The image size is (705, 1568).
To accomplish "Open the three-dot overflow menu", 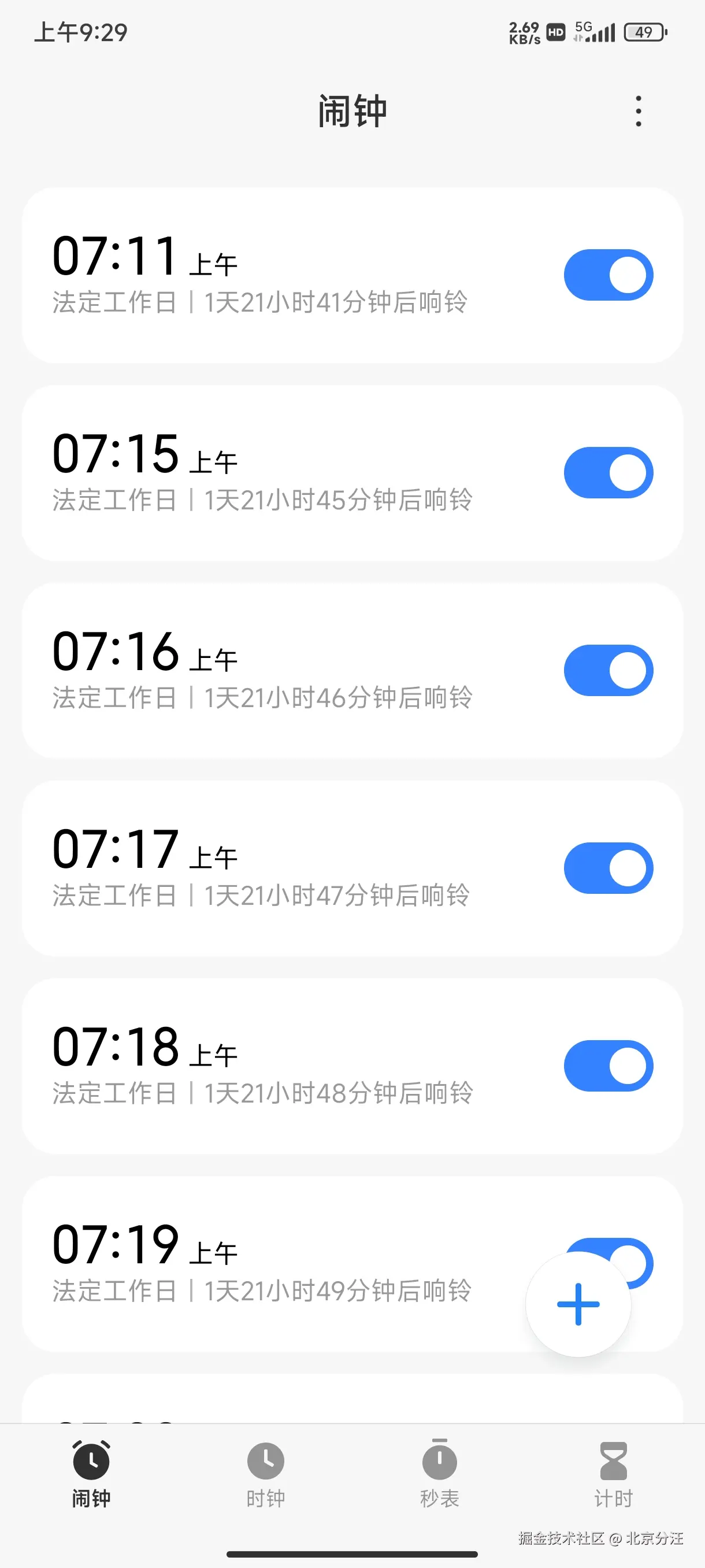I will coord(637,110).
